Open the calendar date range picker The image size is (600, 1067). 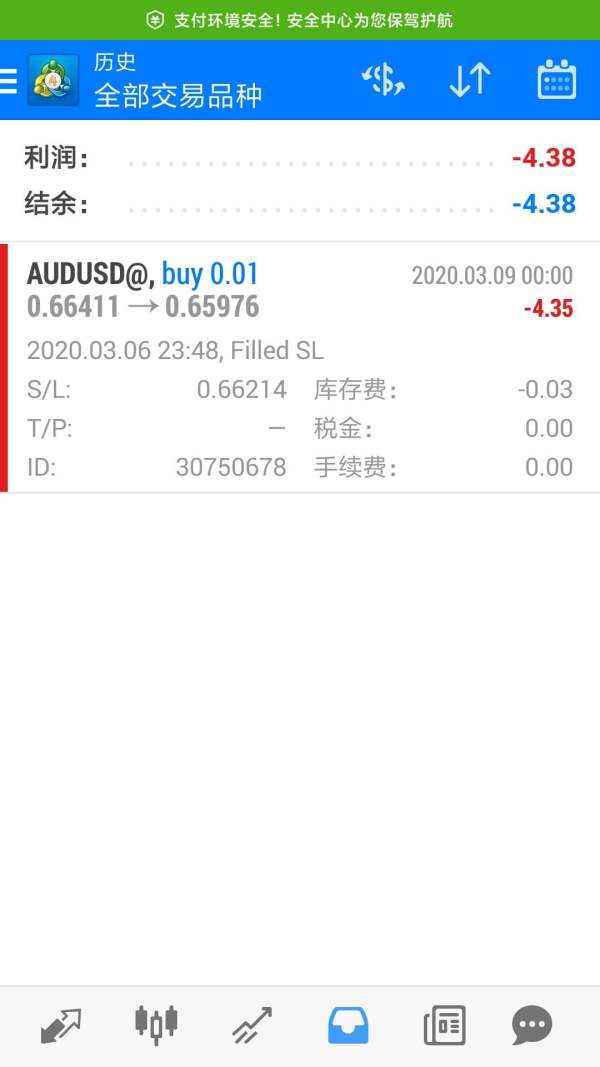click(557, 80)
